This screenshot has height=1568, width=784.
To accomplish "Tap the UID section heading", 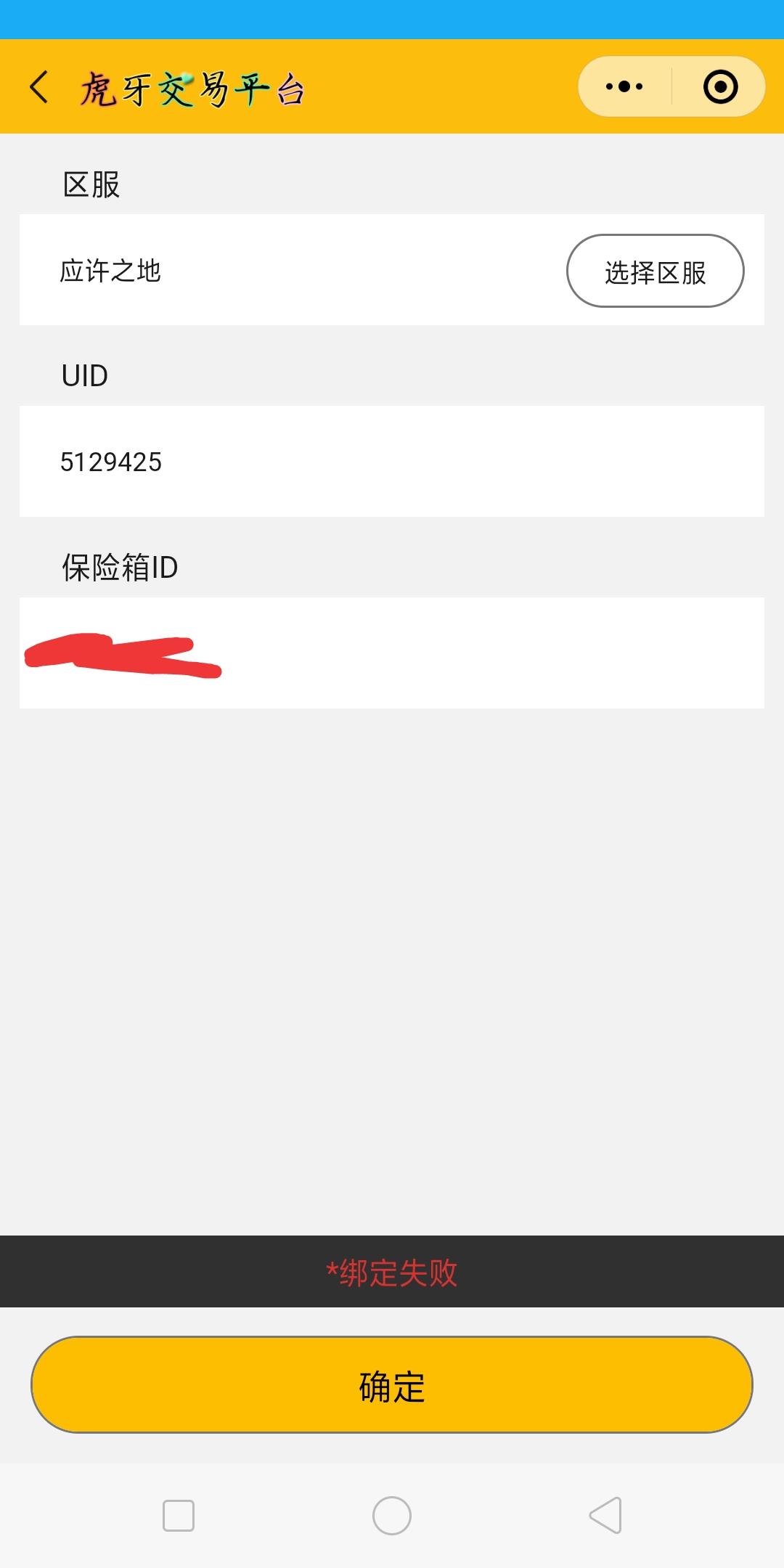I will pos(83,375).
